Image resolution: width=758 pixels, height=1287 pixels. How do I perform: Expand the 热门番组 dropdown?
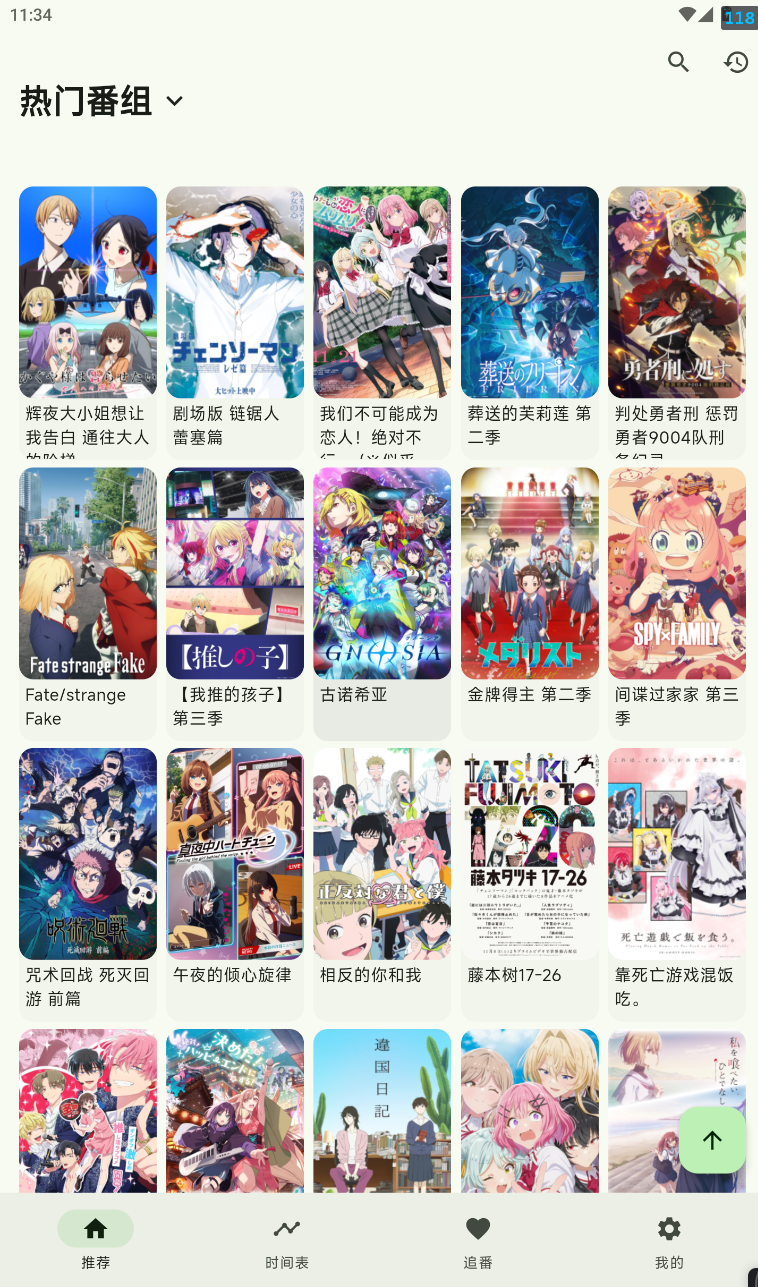174,101
